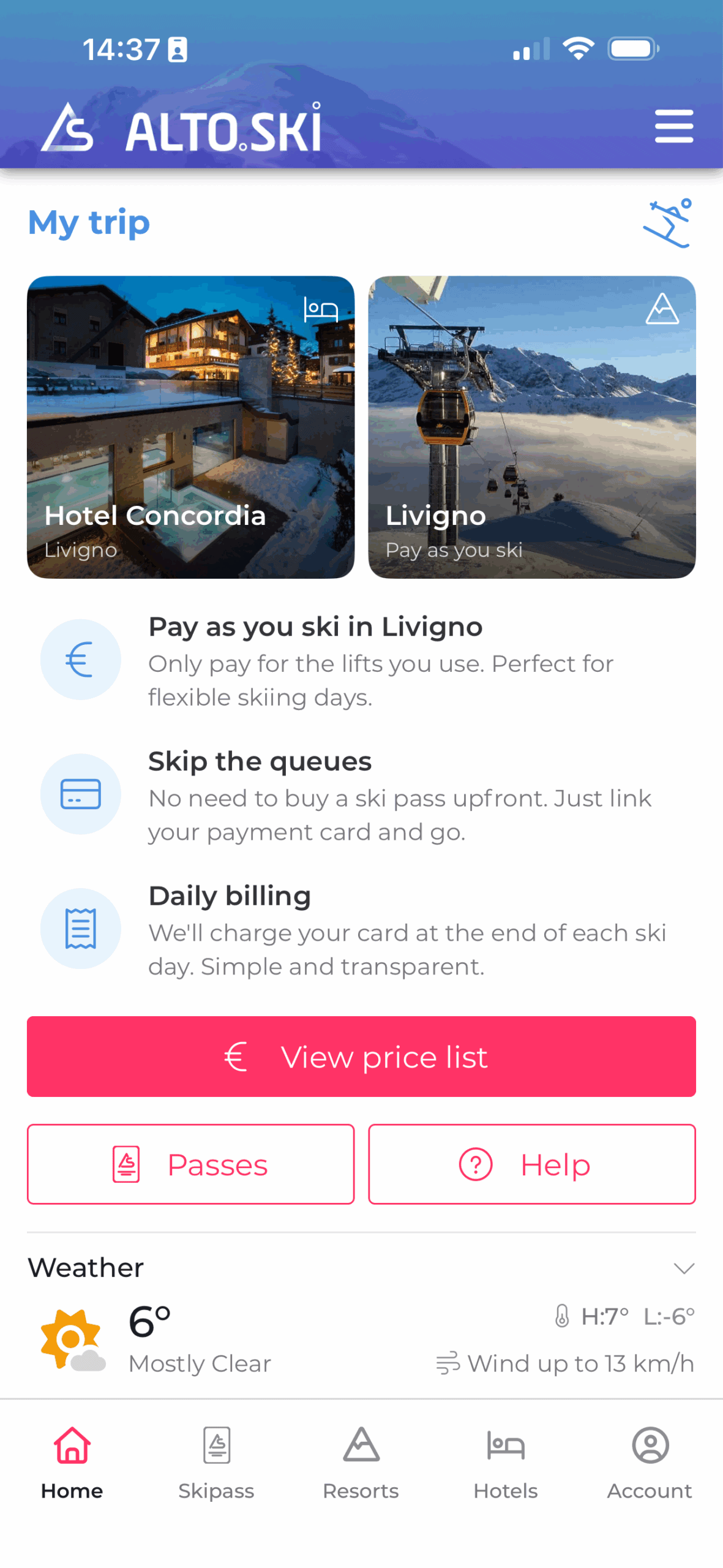Browse the Hotels tab
723x1568 pixels.
pos(506,1462)
